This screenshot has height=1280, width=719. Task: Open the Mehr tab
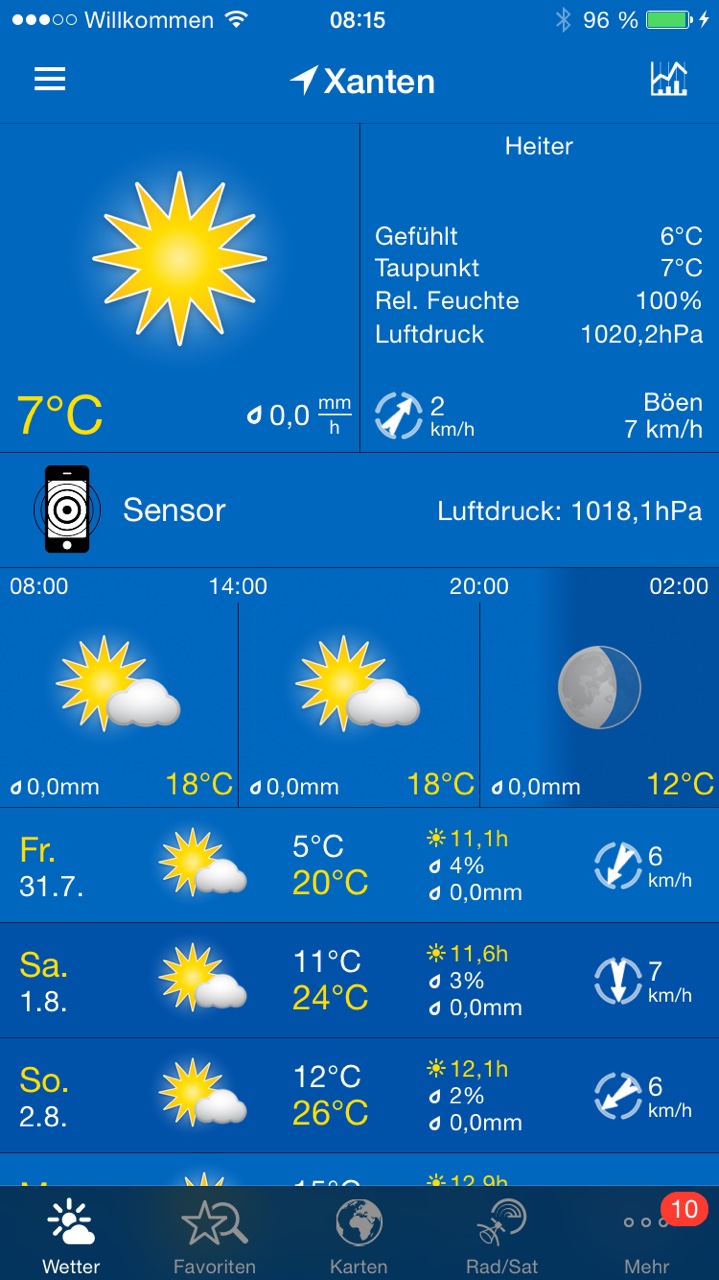[646, 1235]
